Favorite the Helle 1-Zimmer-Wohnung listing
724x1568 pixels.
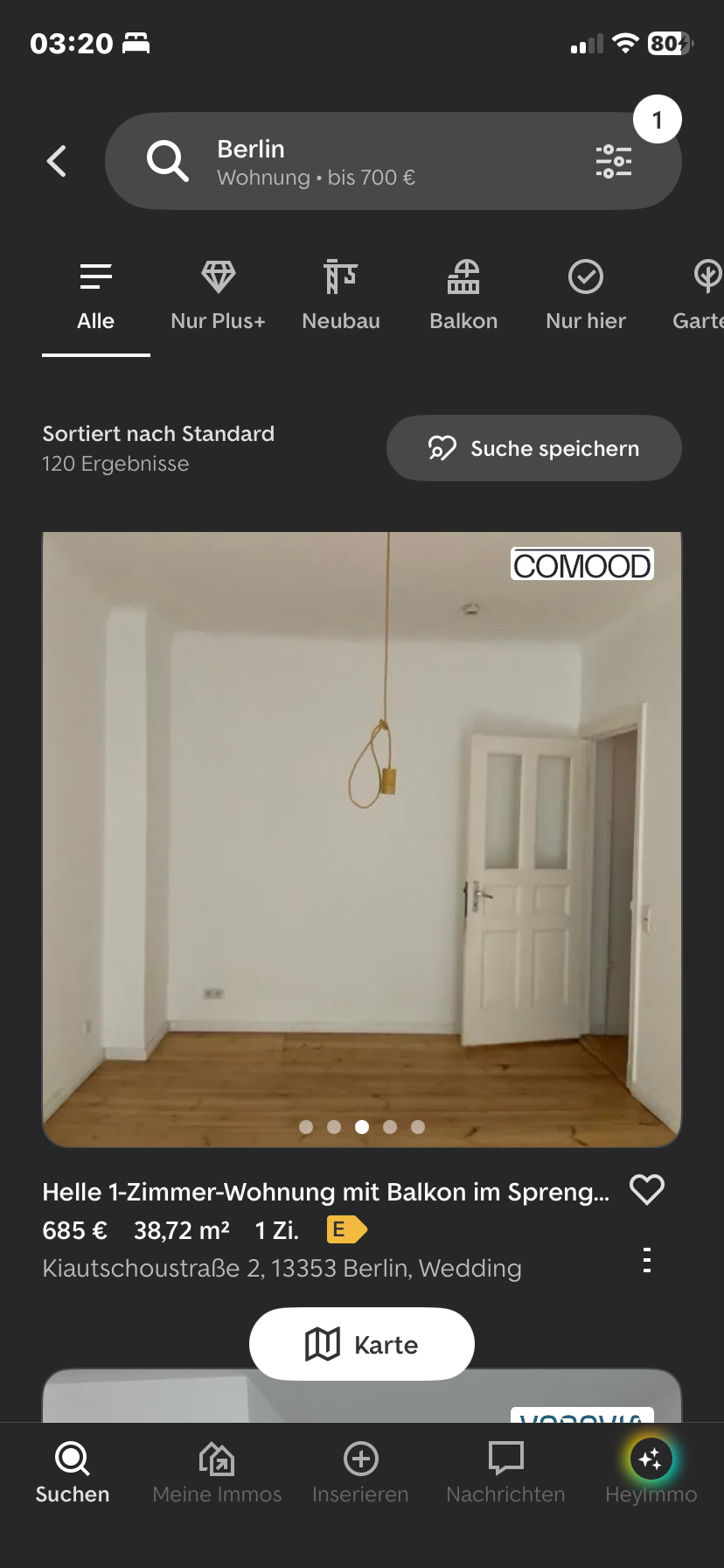pyautogui.click(x=647, y=1190)
